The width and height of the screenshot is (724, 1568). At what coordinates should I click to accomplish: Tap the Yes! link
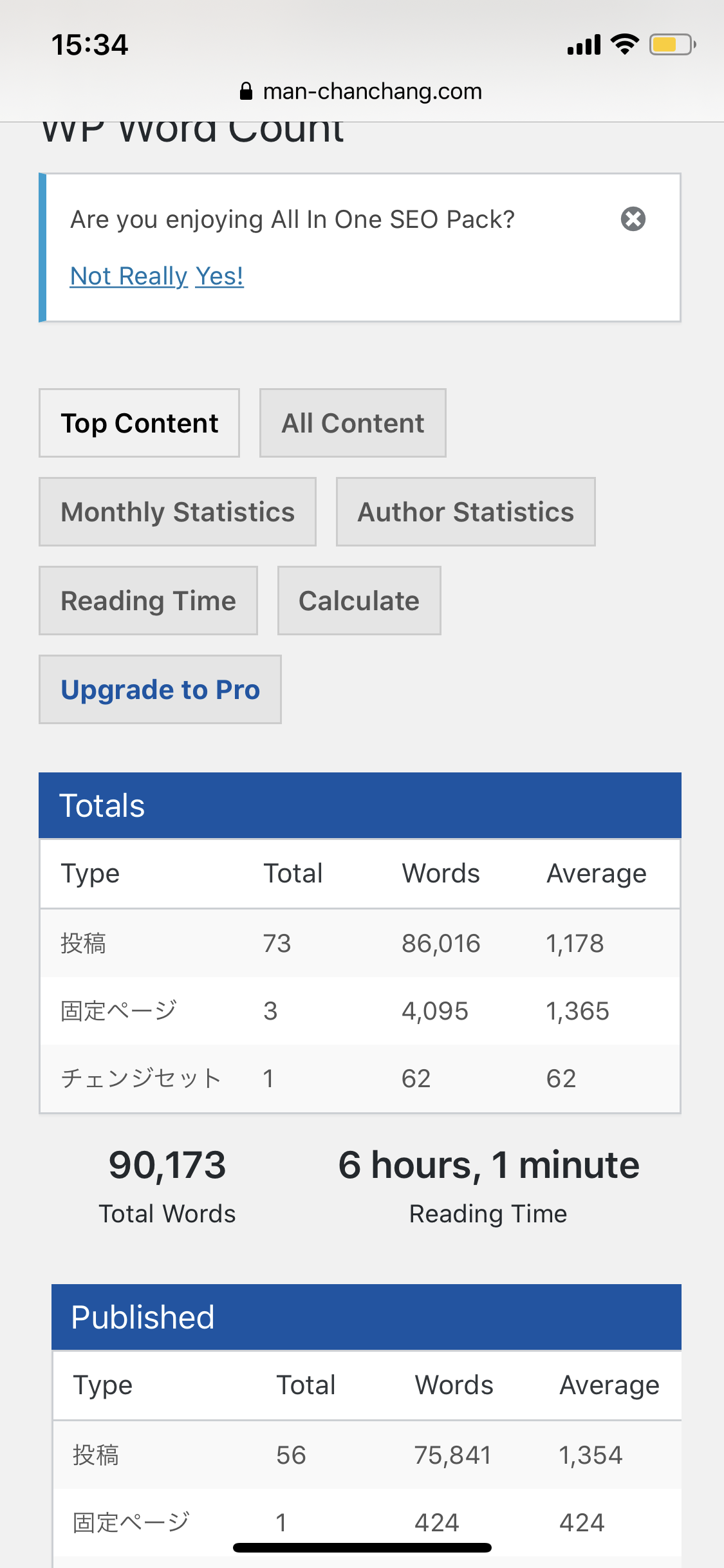(219, 276)
